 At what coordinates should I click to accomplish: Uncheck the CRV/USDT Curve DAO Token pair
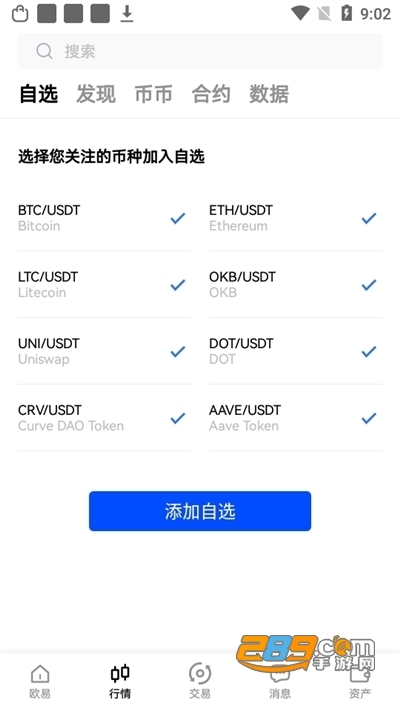point(104,418)
